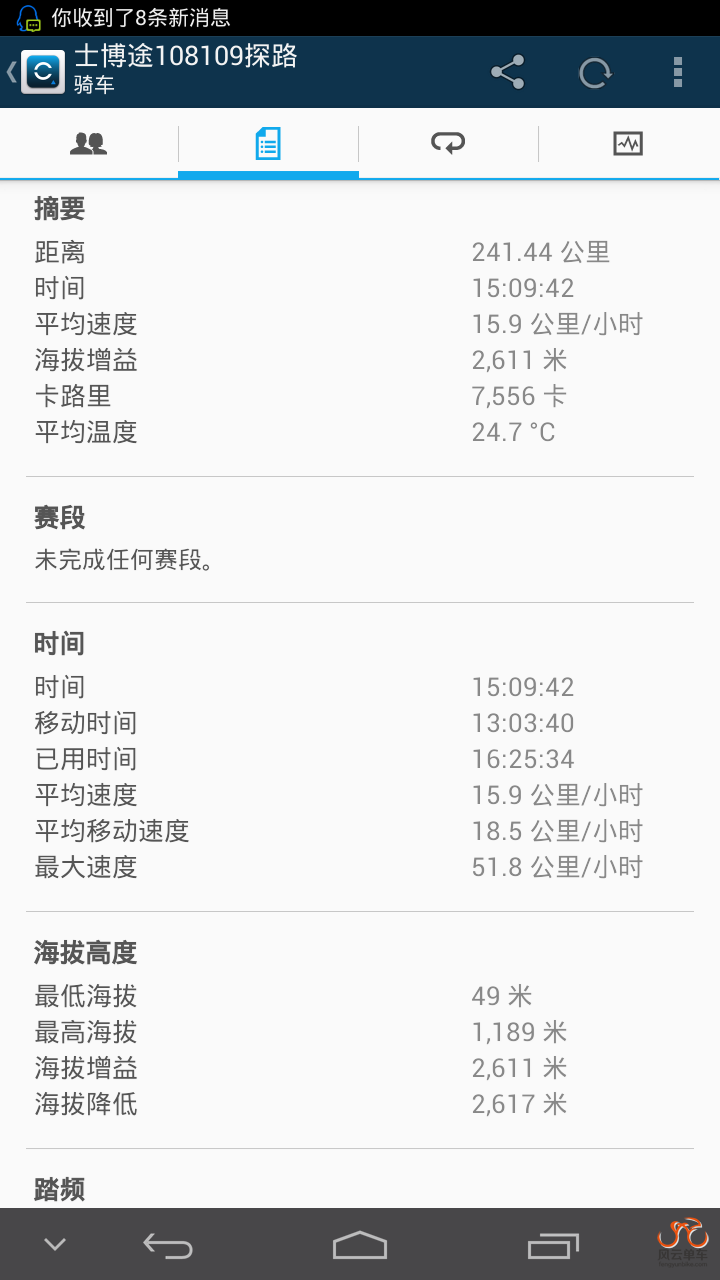Open the share options
Image resolution: width=720 pixels, height=1280 pixels.
(x=506, y=73)
